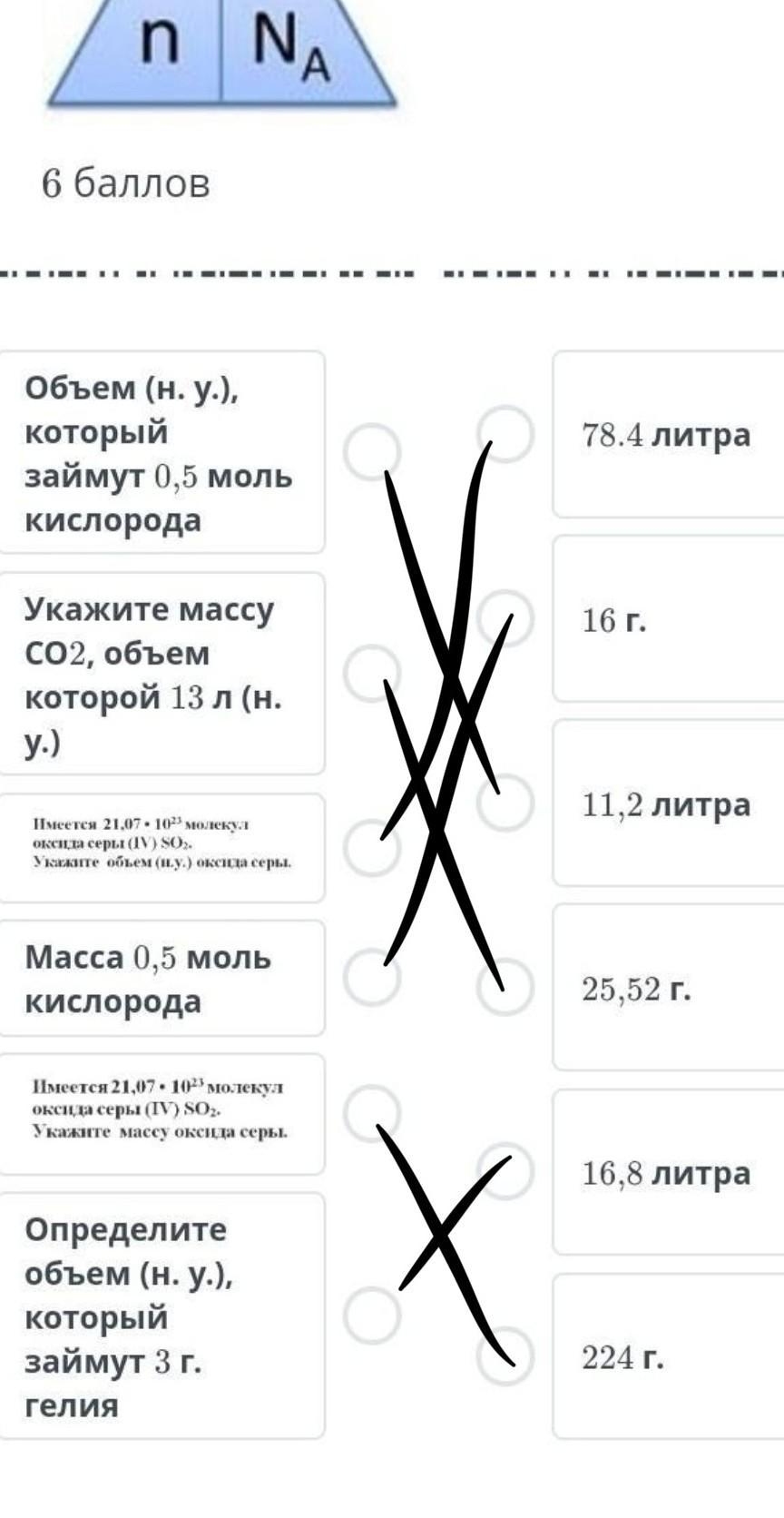Choose the 25,52 г. answer circle
784x1518 pixels.
505,988
